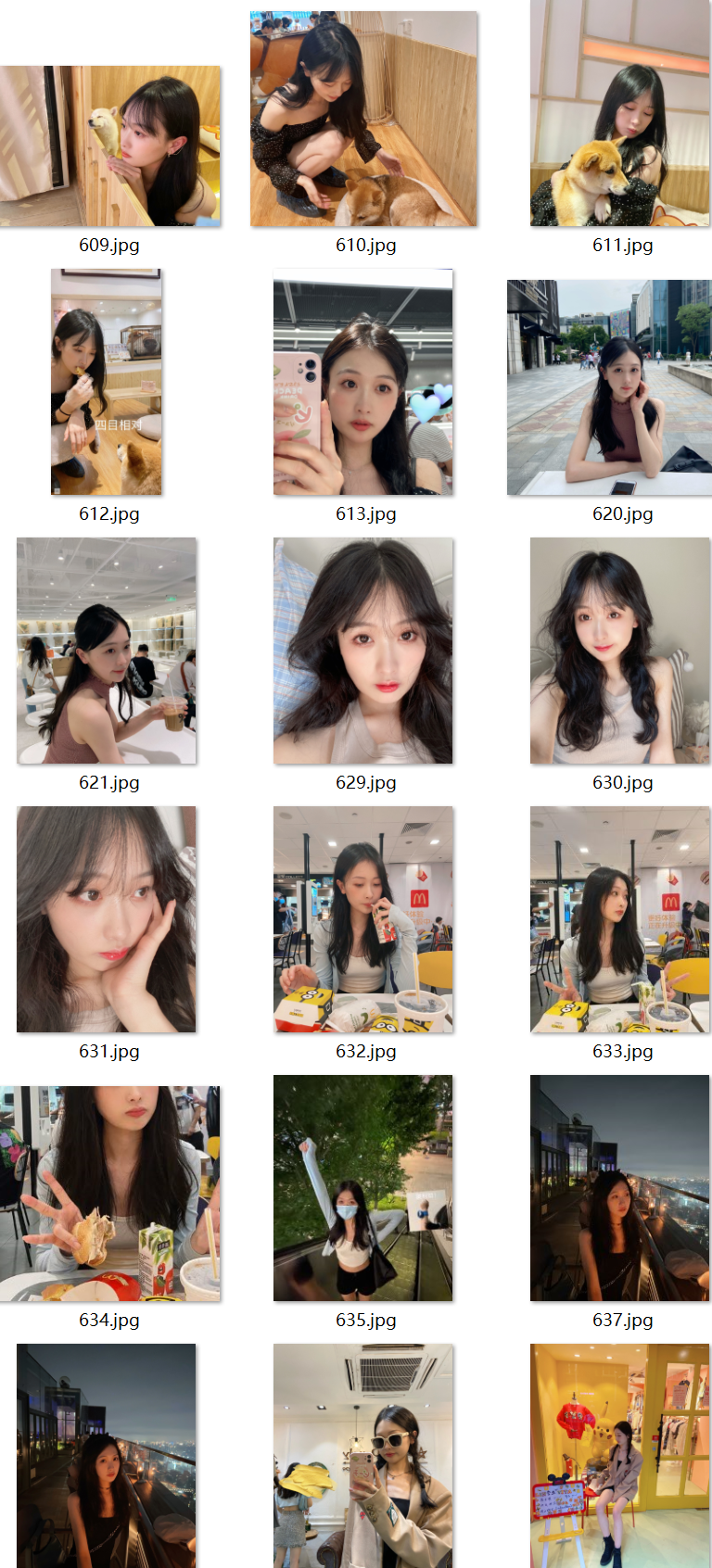Open the file named 629.jpg
This screenshot has height=1568, width=712.
coord(363,651)
